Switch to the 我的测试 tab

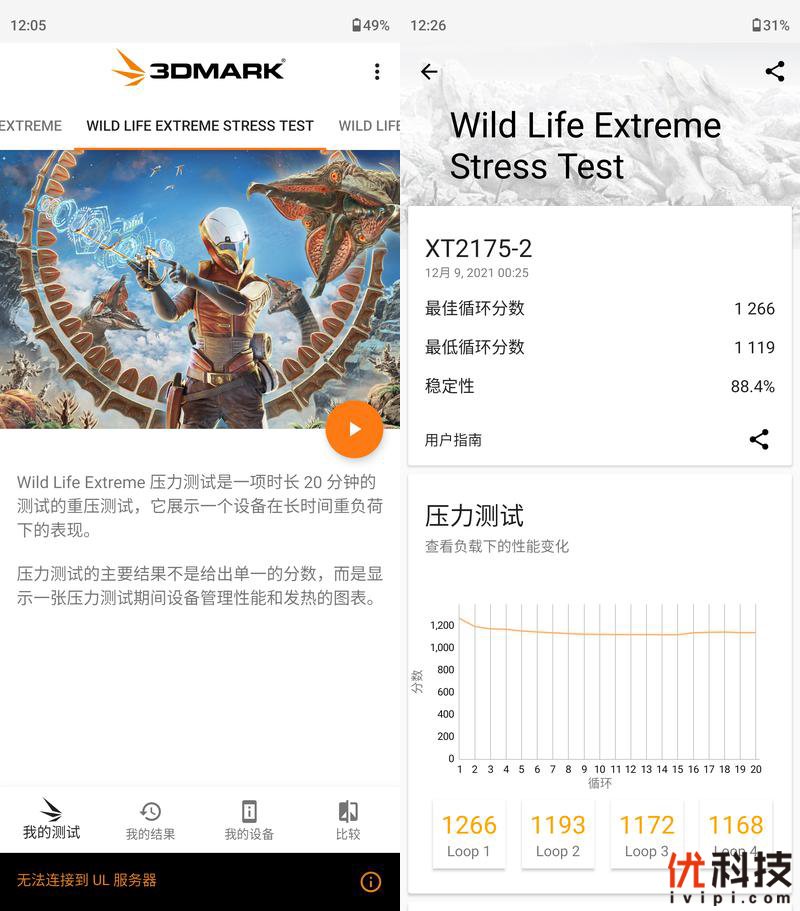[51, 819]
